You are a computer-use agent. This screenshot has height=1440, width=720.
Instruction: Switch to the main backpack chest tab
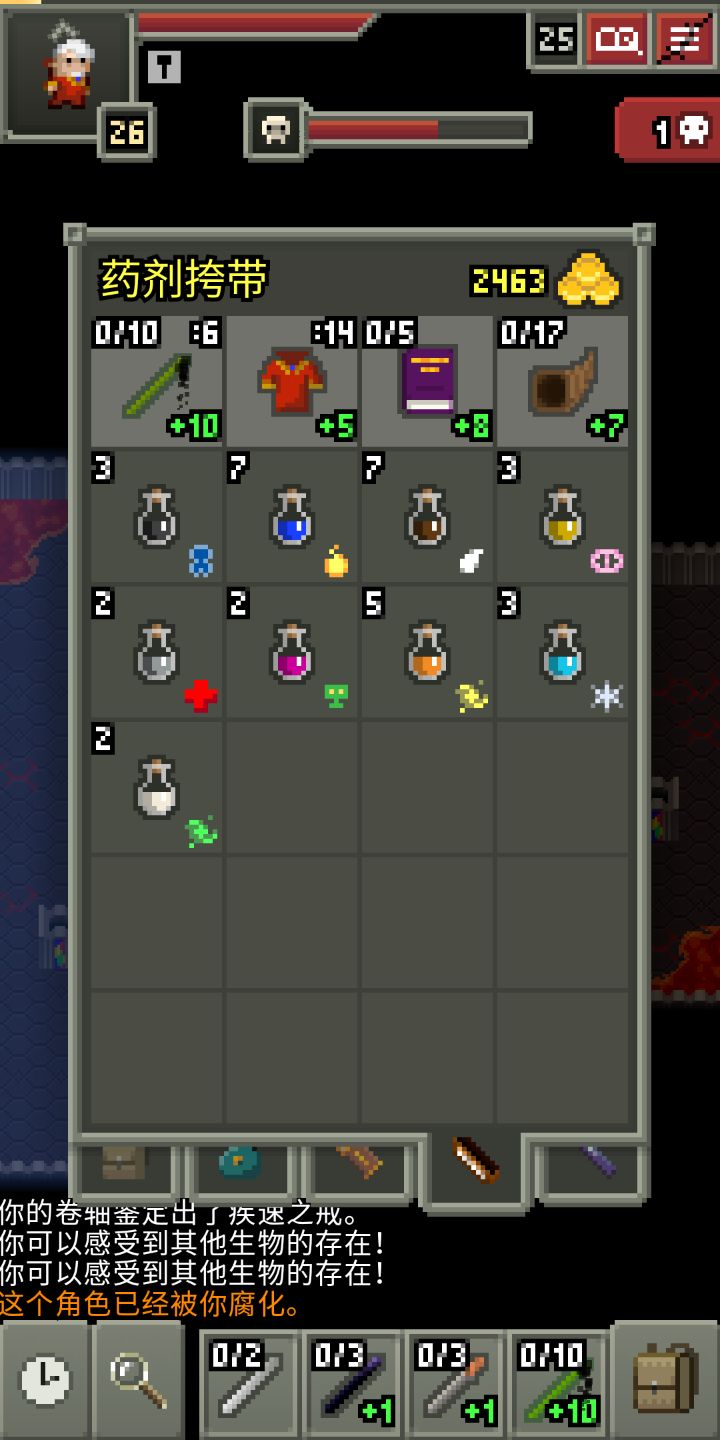coord(124,1163)
